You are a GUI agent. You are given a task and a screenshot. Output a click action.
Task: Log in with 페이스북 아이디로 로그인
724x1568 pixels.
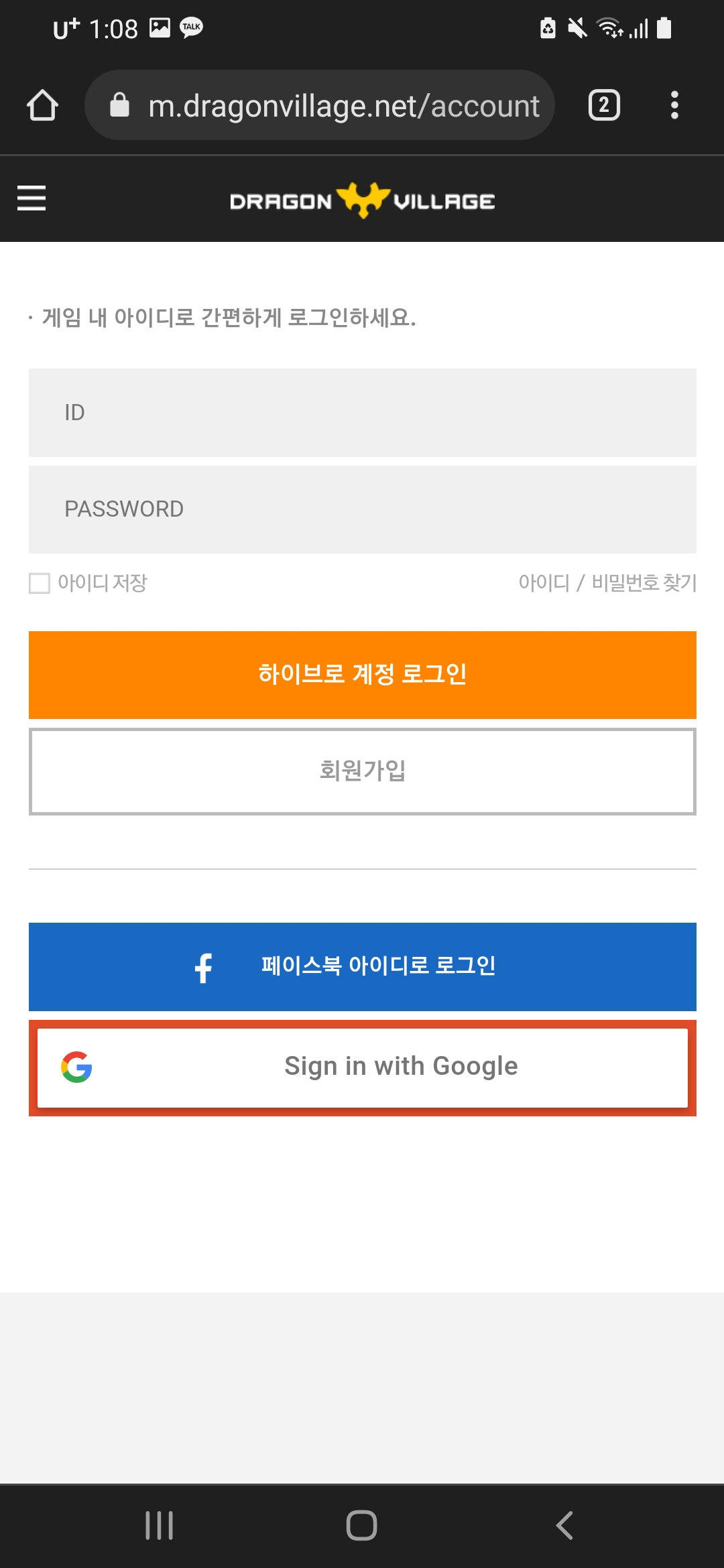362,966
